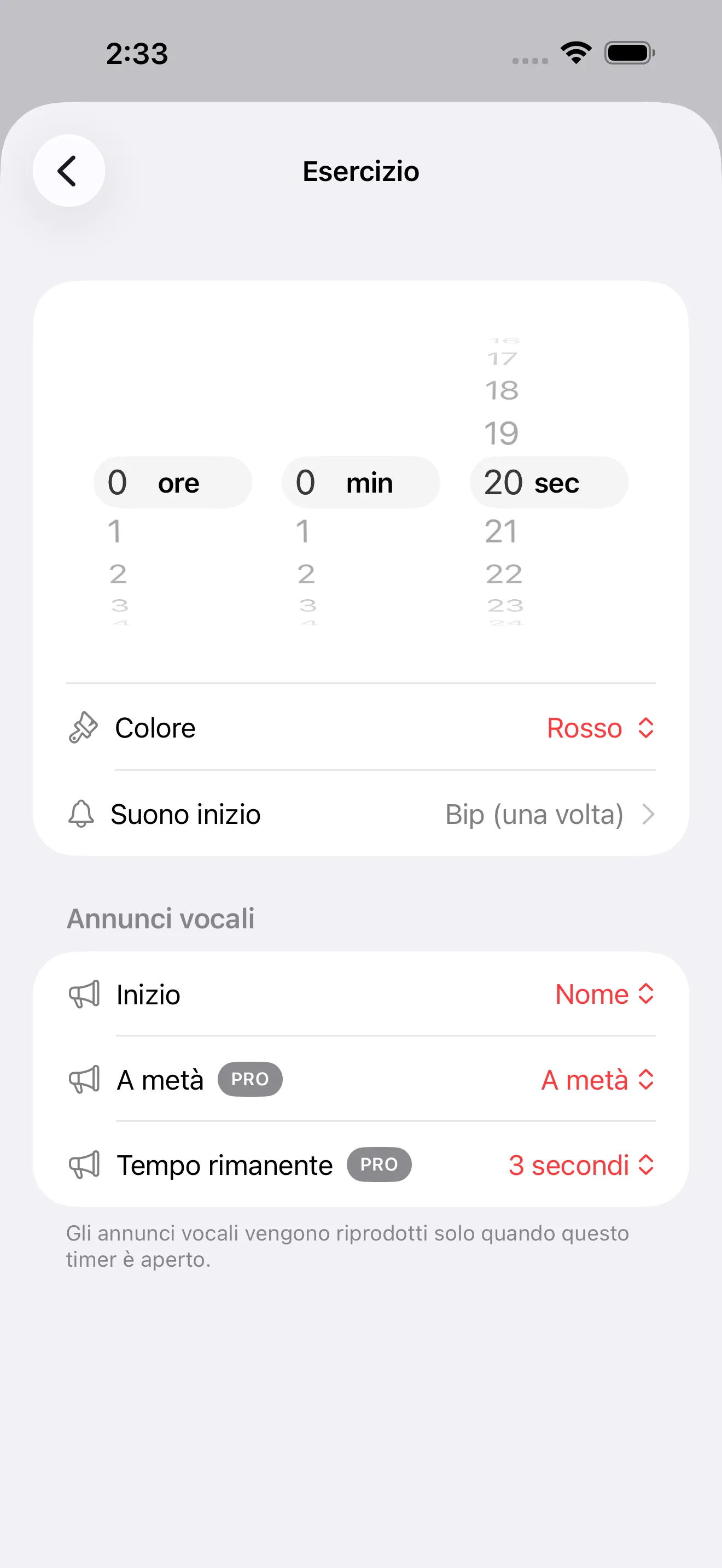The width and height of the screenshot is (722, 1568).
Task: Open the Nome announcement dropdown
Action: coord(604,994)
